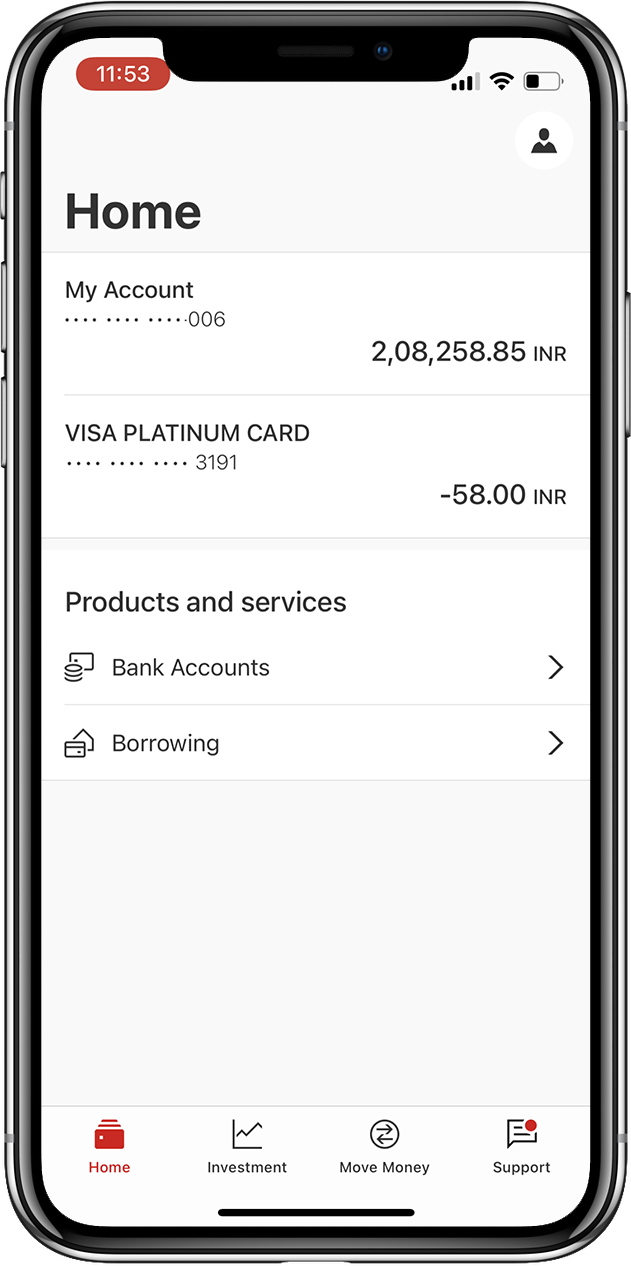Switch to the Investment tab

[247, 1147]
